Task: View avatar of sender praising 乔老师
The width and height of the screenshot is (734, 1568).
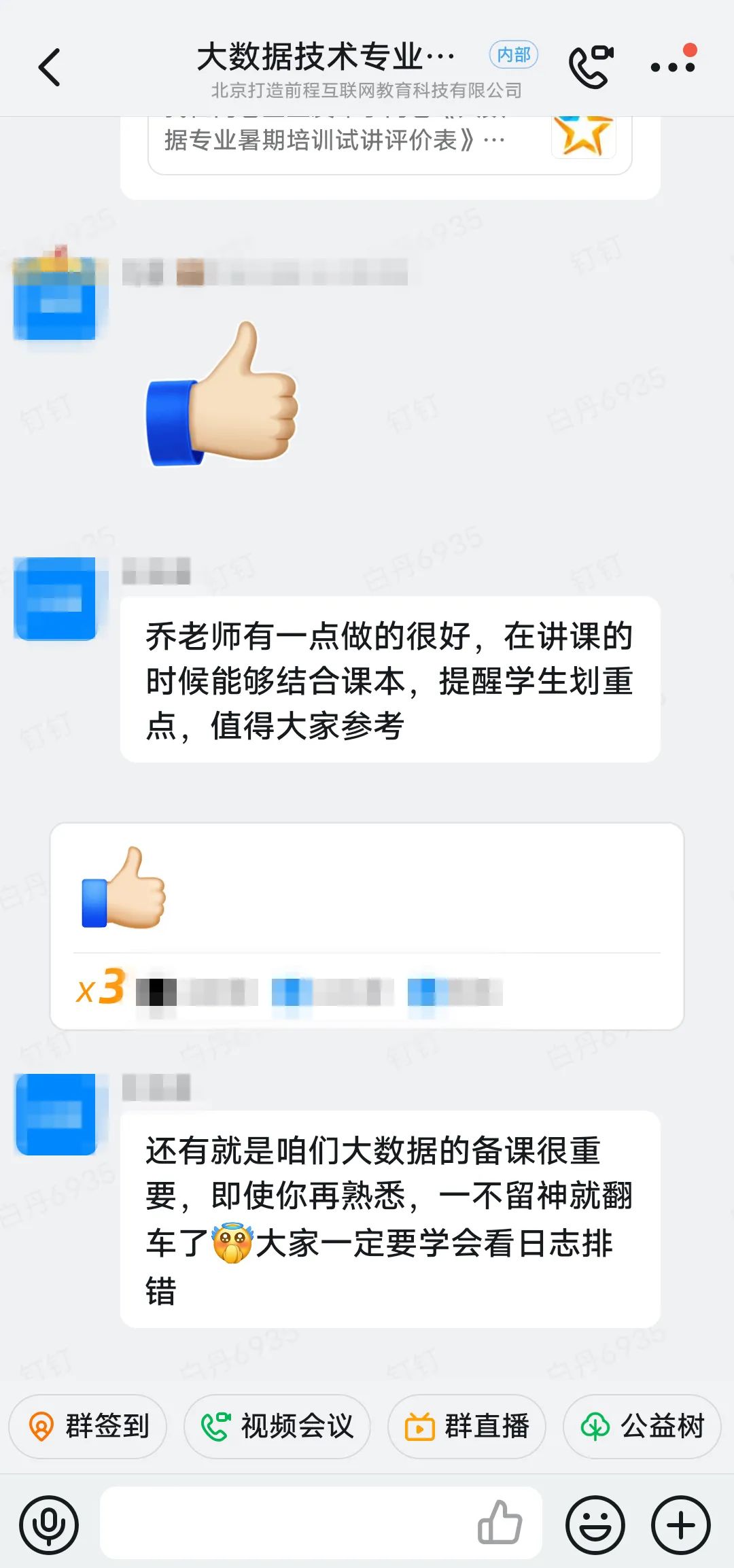Action: coord(55,599)
